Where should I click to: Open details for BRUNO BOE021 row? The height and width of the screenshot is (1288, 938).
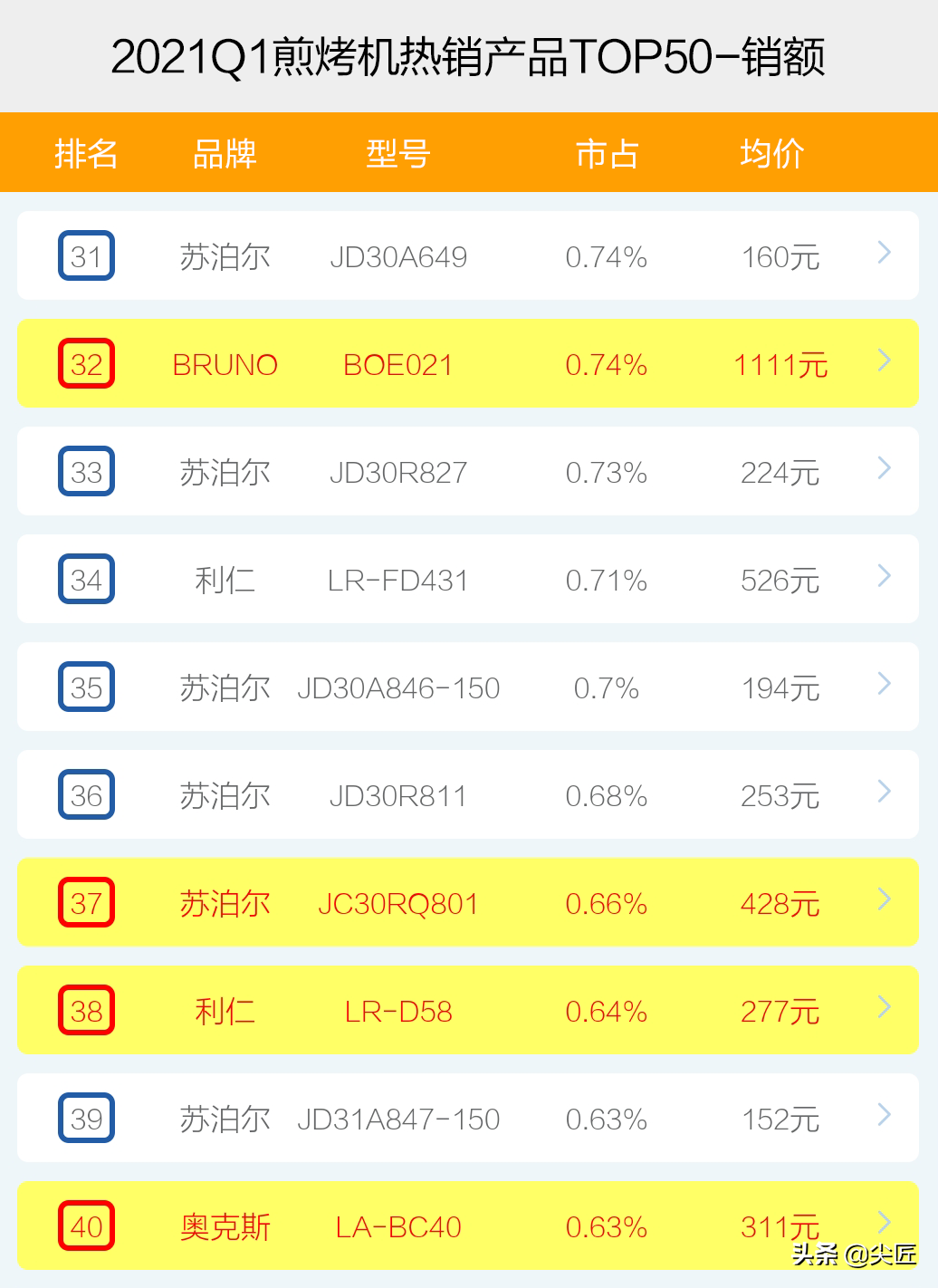point(882,360)
